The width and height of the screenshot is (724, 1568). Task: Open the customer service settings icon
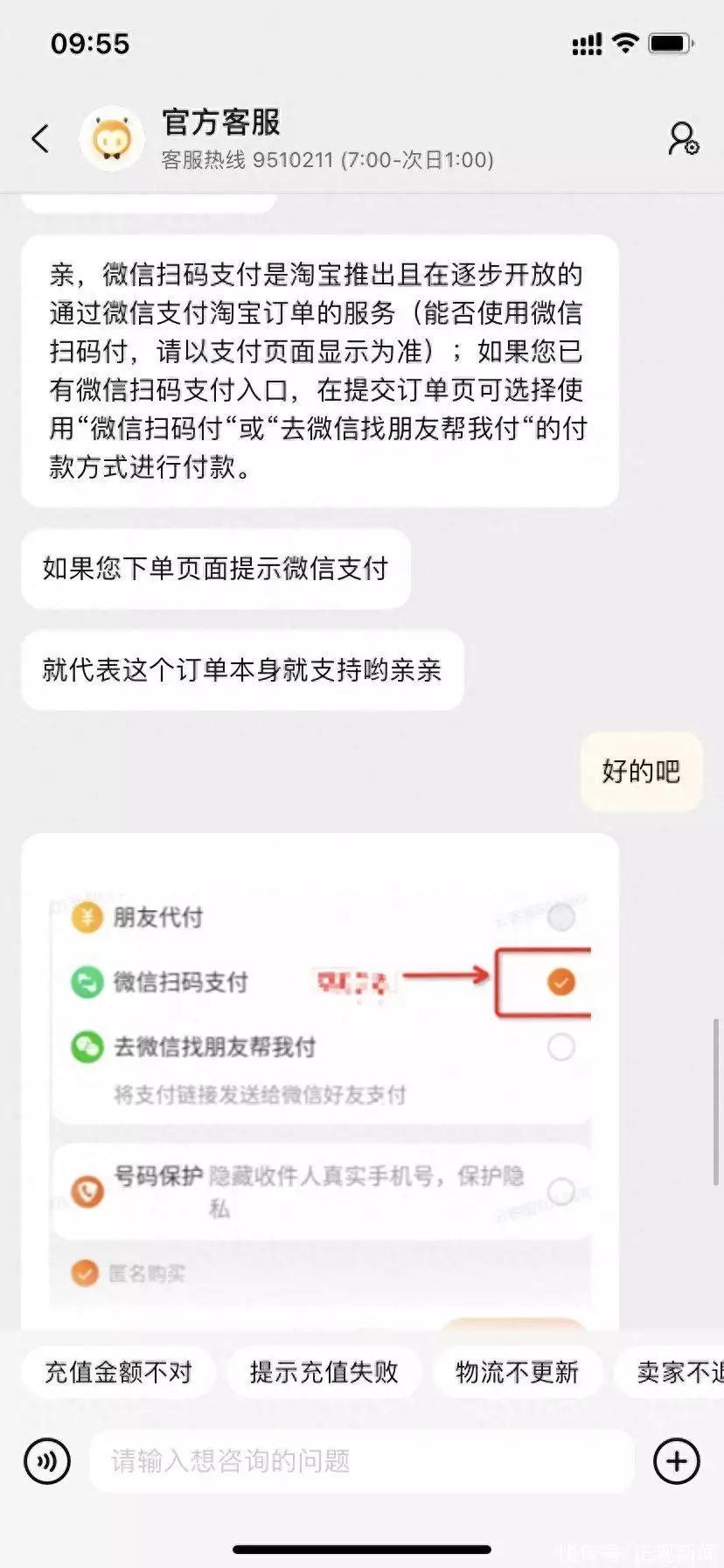coord(683,138)
